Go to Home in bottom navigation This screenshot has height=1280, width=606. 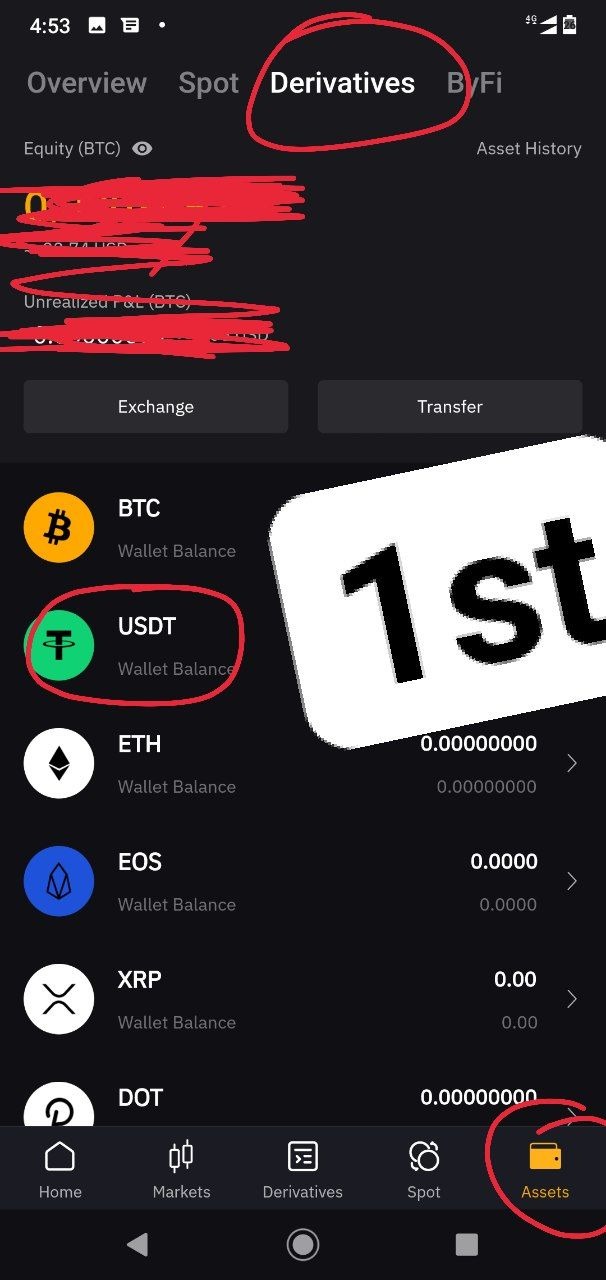(60, 1170)
